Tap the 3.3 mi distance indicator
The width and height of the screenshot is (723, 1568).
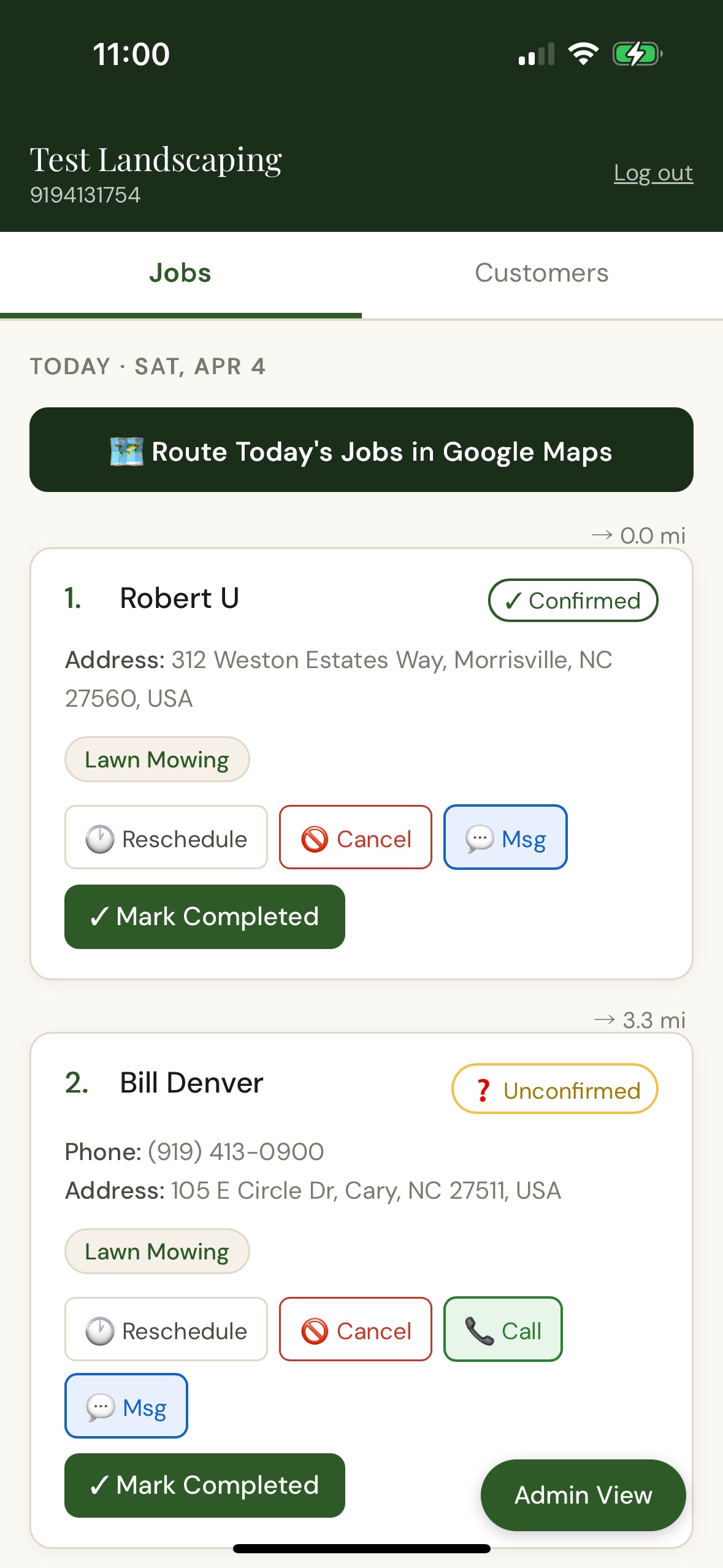point(640,1020)
